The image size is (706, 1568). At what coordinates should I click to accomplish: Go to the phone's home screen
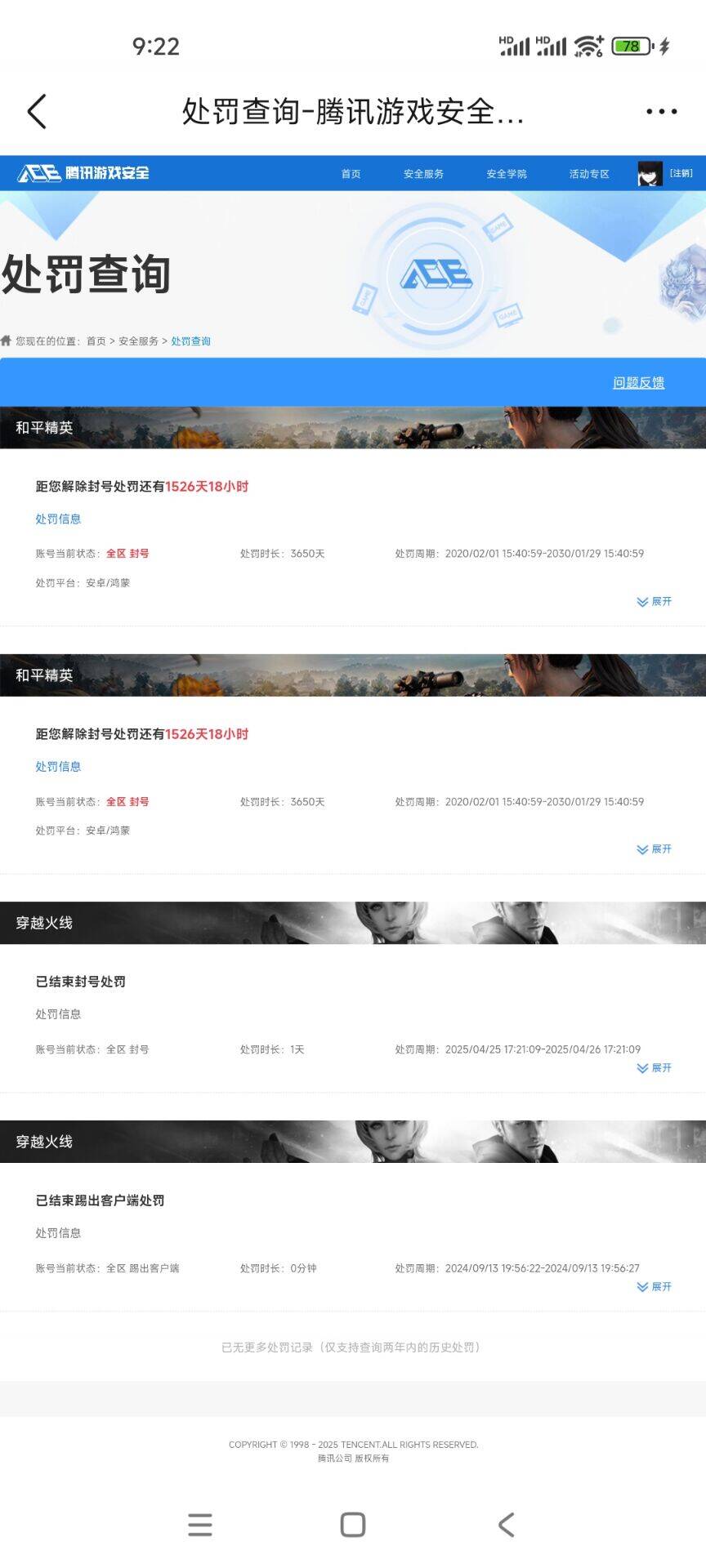tap(353, 1525)
